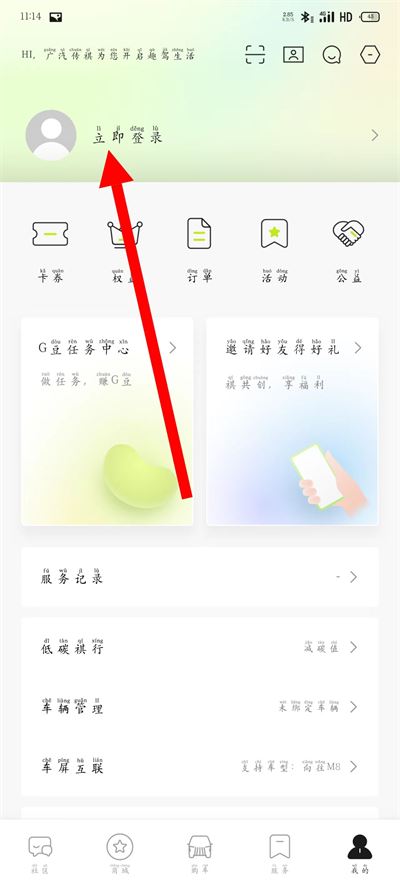Open 活动 activities
400x888 pixels.
[x=274, y=251]
